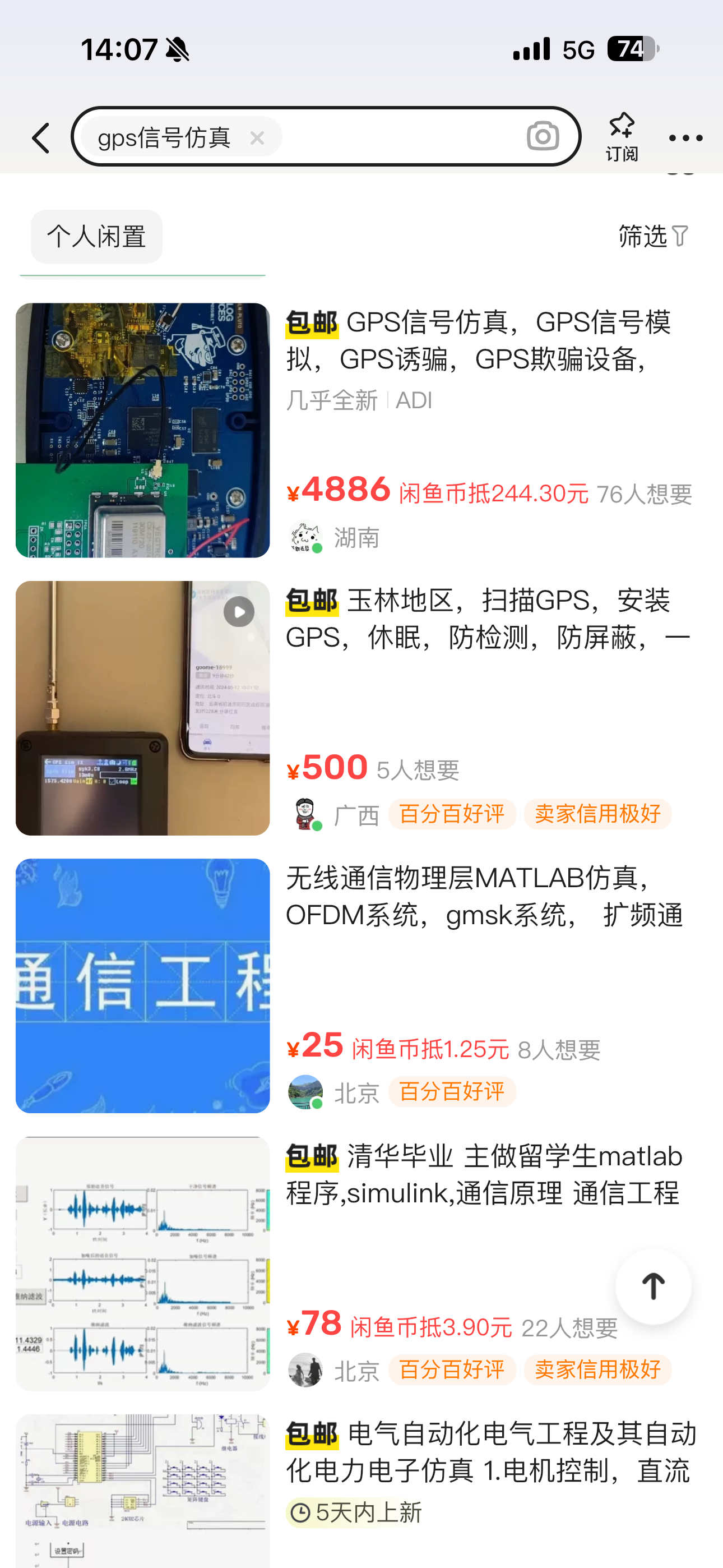723x1568 pixels.
Task: Toggle the 卖家信用极好 tag on the ¥78 listing
Action: (x=597, y=1369)
